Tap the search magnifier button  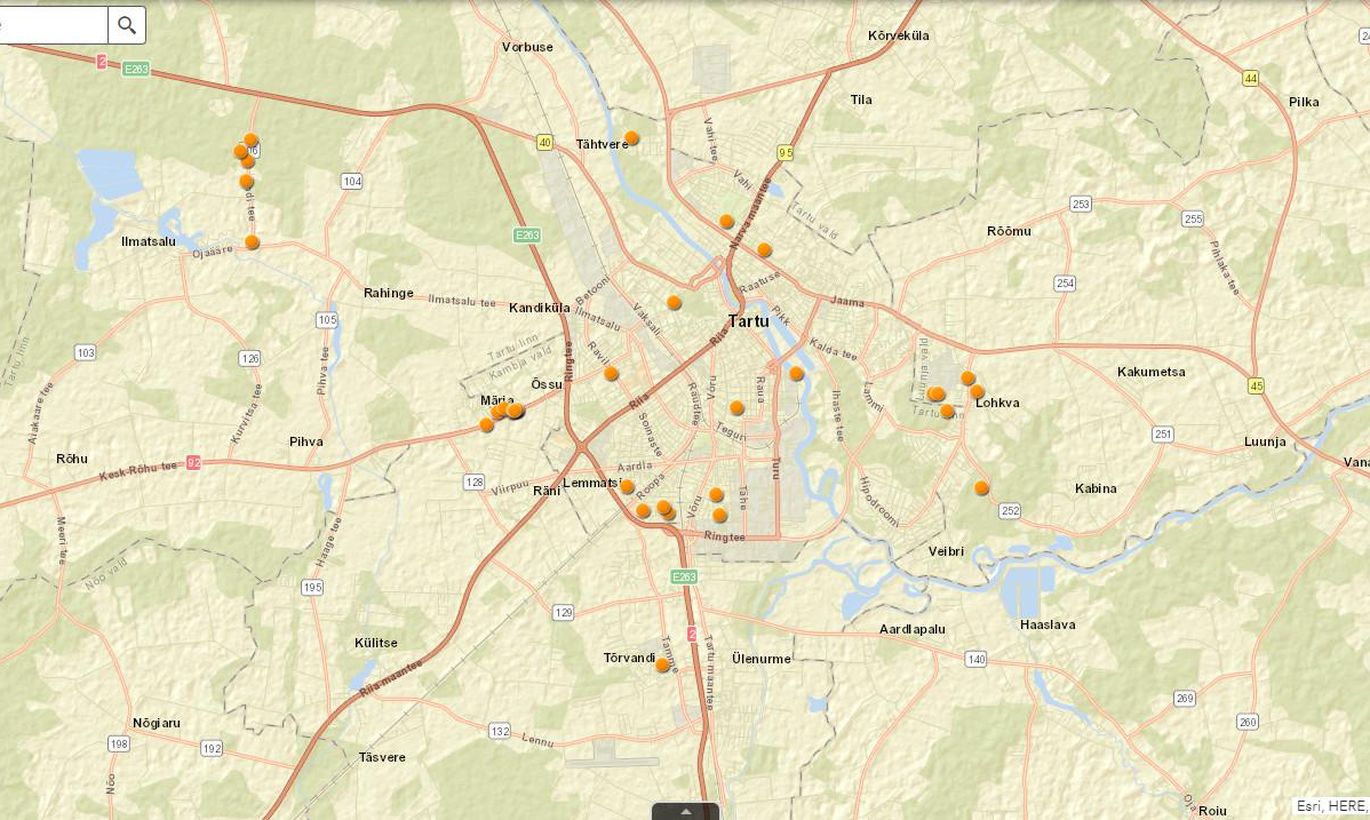pos(127,25)
